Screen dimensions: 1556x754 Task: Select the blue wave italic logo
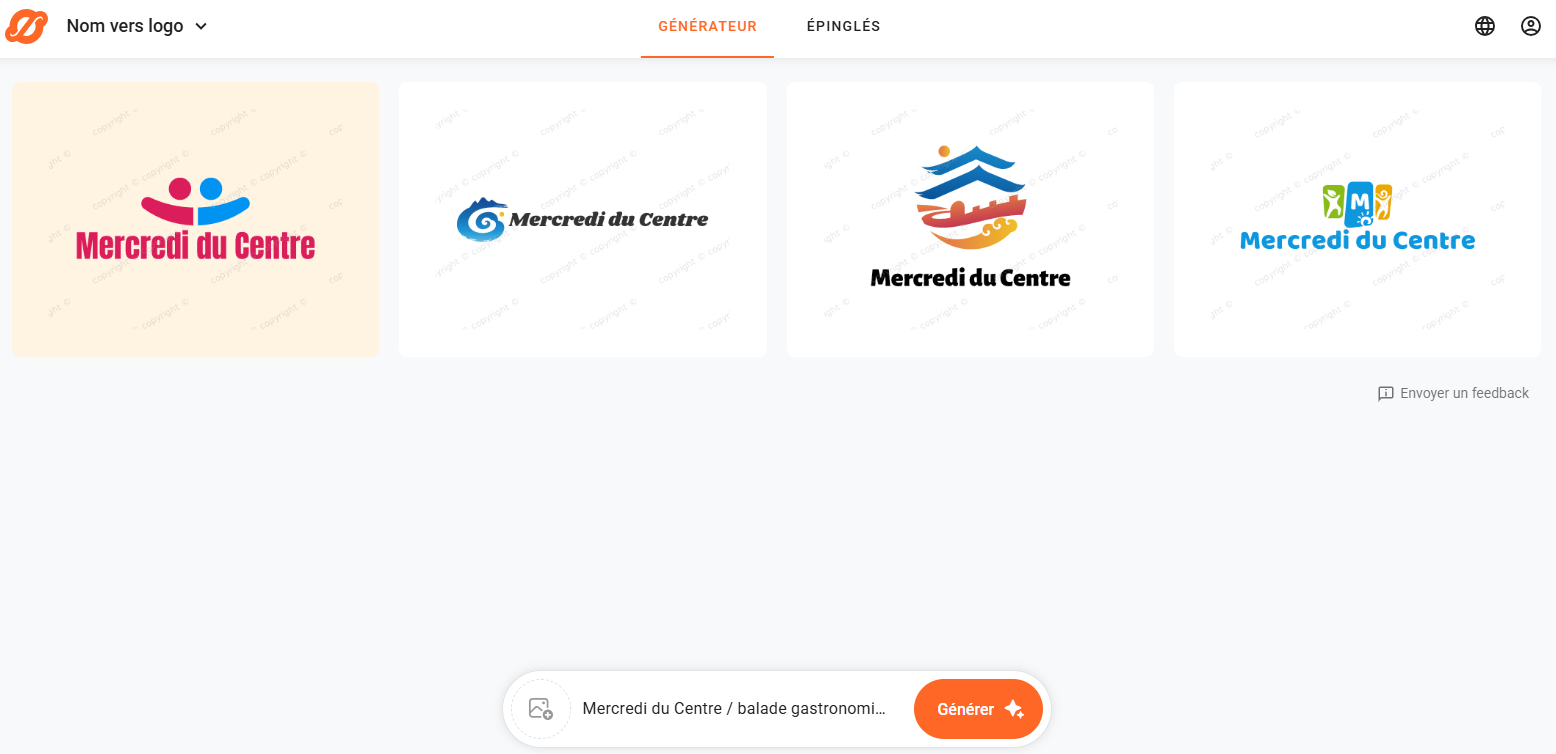pyautogui.click(x=582, y=220)
